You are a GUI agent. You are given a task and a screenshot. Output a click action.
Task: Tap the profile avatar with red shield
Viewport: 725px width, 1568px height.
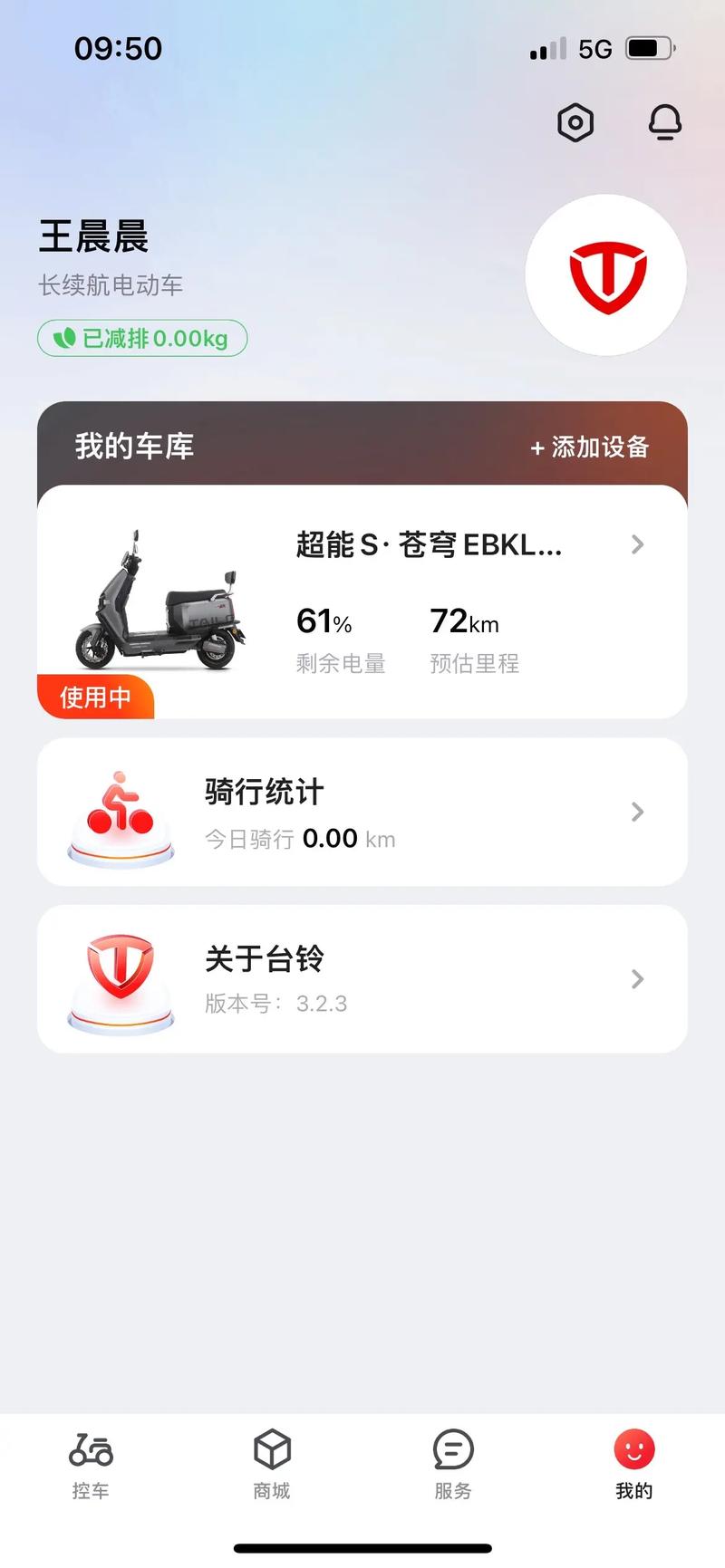(x=606, y=274)
